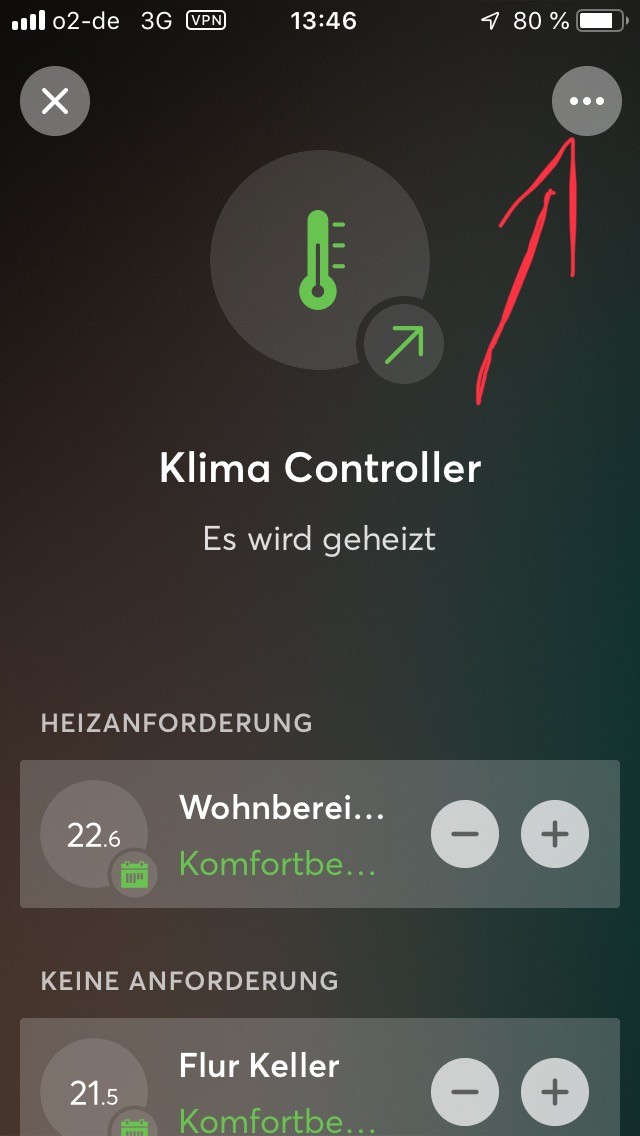Close the Klima Controller view
The image size is (640, 1136).
click(55, 101)
